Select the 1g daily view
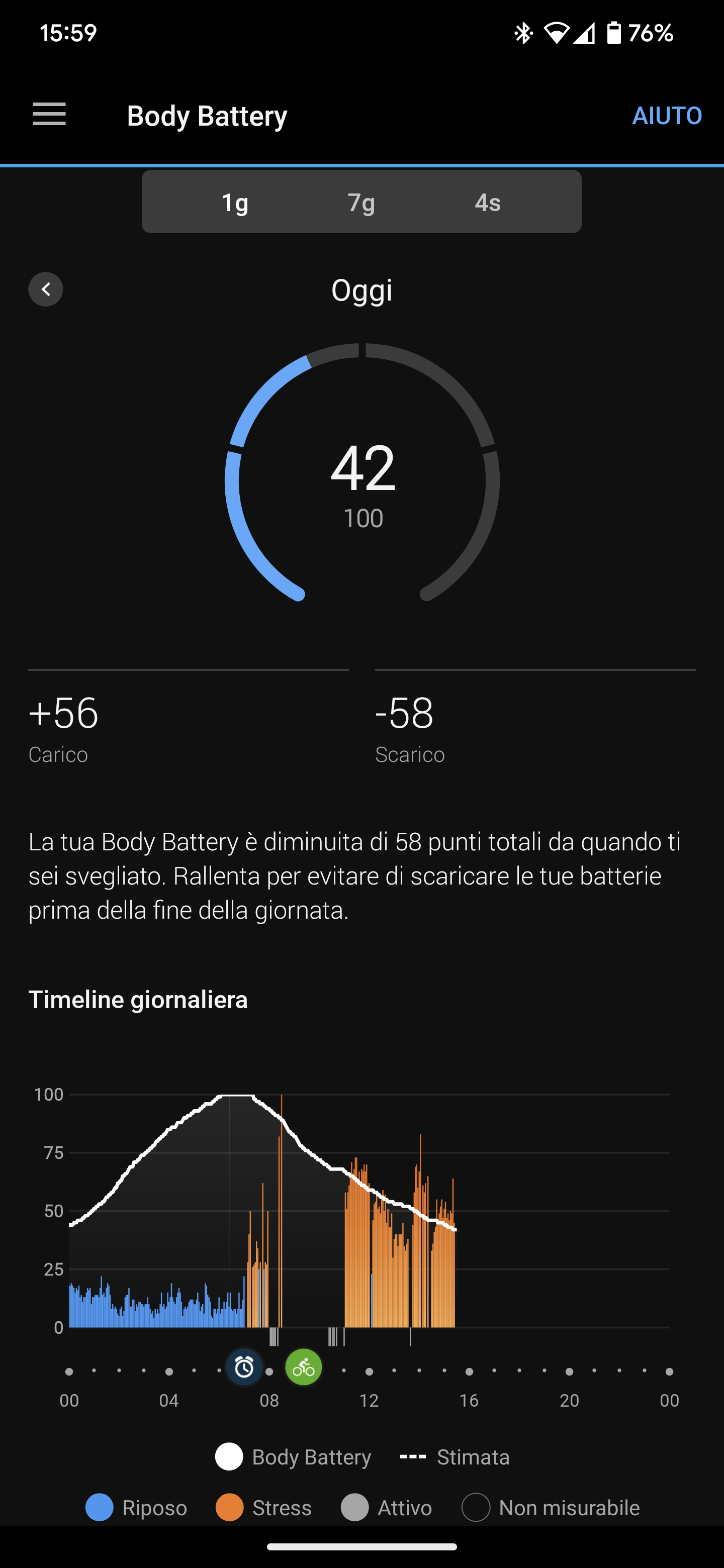Screen dimensions: 724x1568 (x=235, y=202)
